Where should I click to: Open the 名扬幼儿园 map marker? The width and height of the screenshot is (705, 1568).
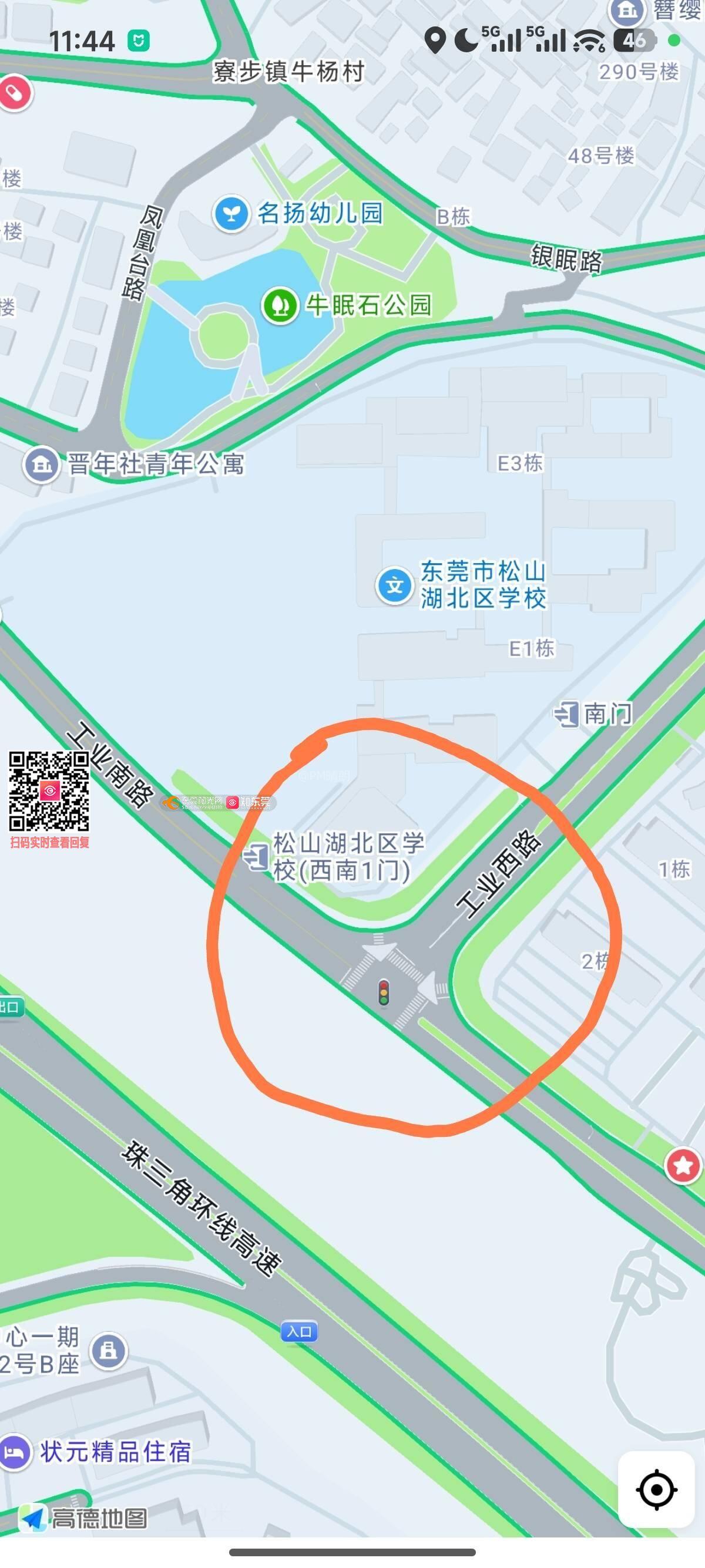[231, 214]
